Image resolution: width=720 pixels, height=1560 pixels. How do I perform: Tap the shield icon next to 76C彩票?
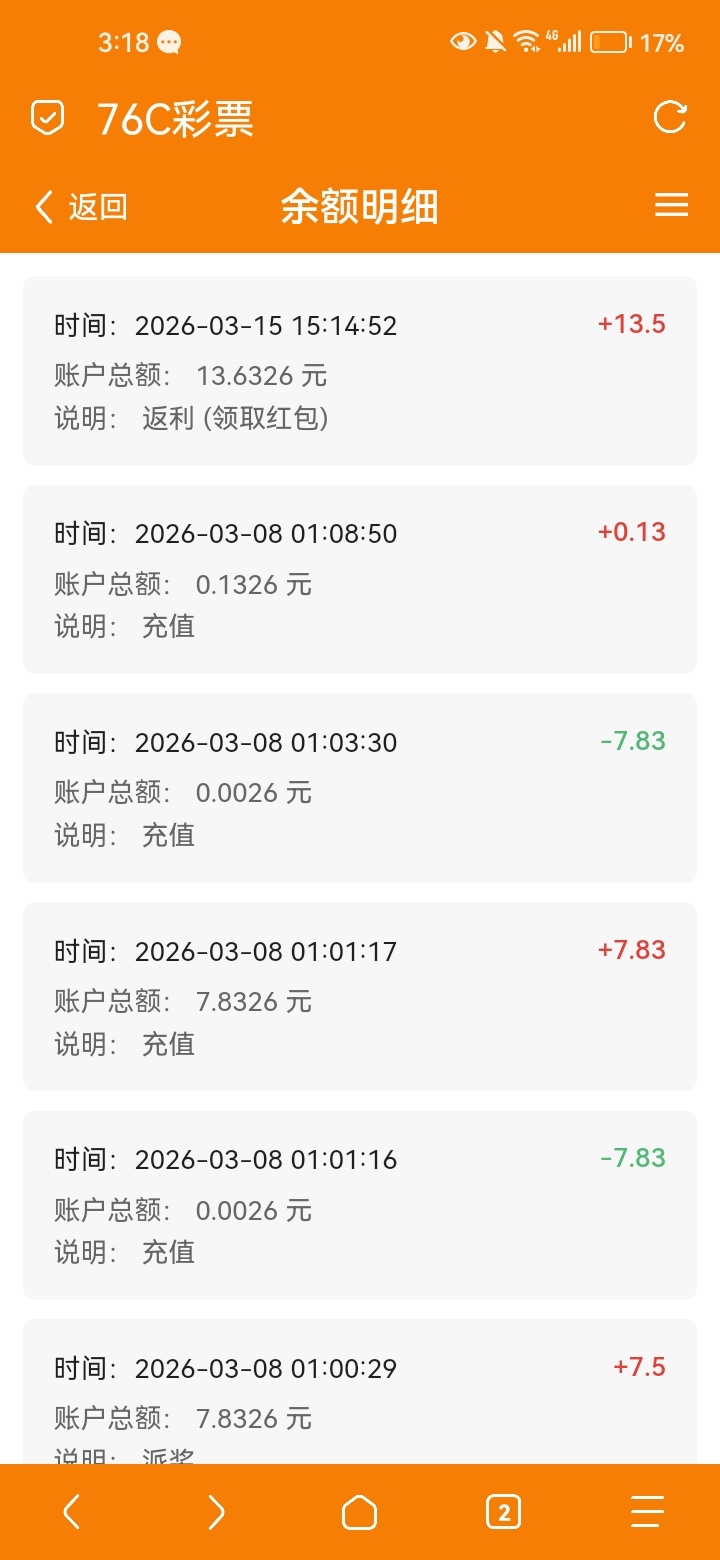pos(47,118)
